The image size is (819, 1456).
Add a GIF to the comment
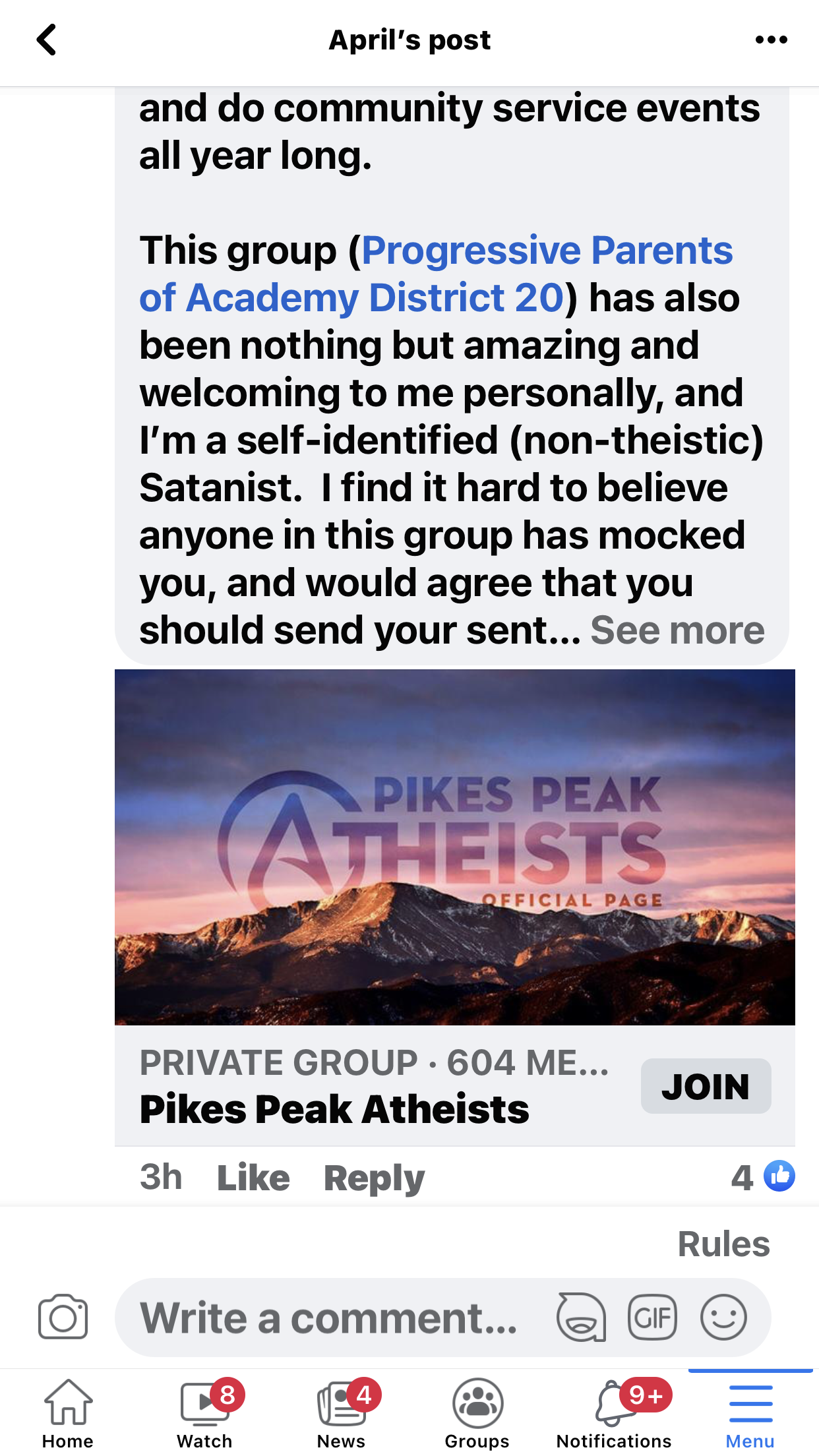tap(652, 1318)
